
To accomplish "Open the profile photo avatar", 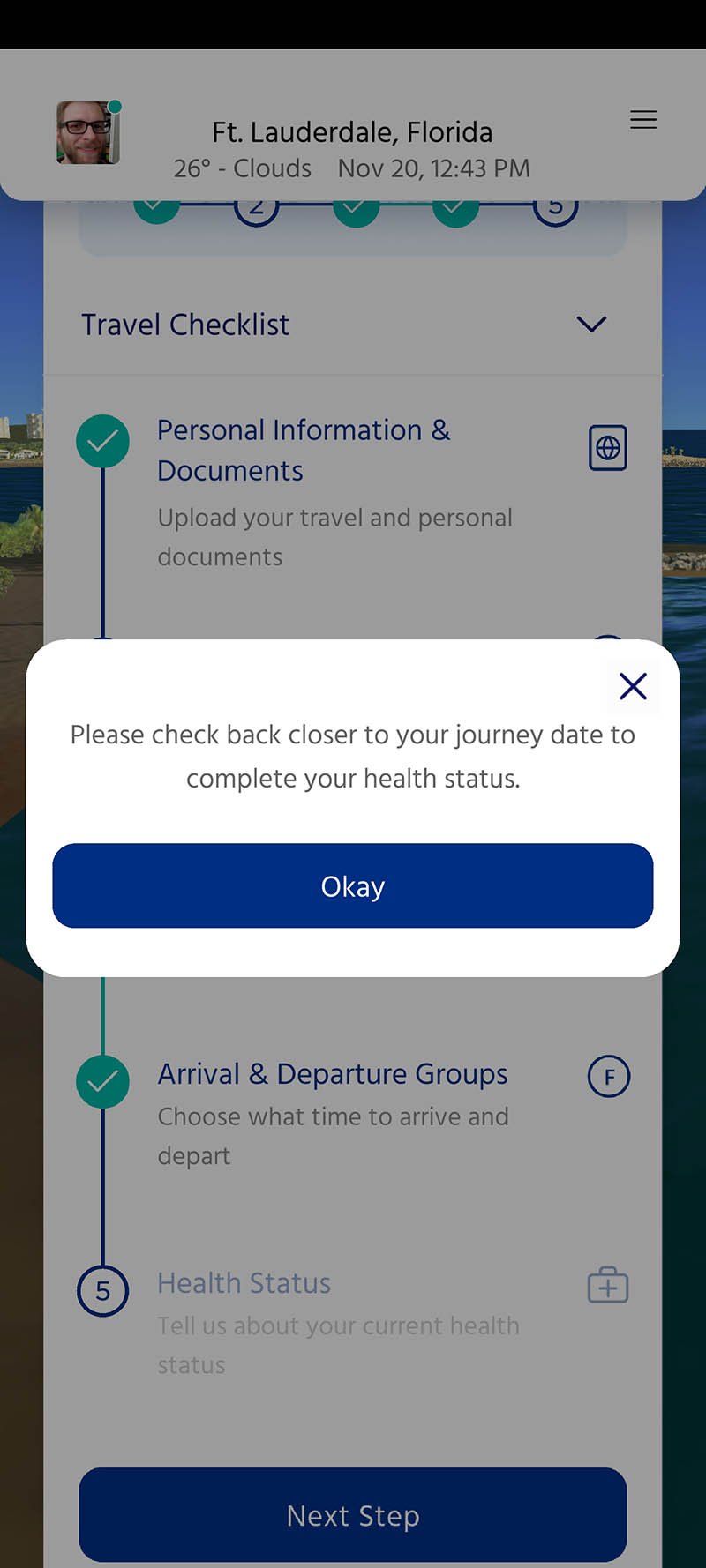I will [88, 132].
